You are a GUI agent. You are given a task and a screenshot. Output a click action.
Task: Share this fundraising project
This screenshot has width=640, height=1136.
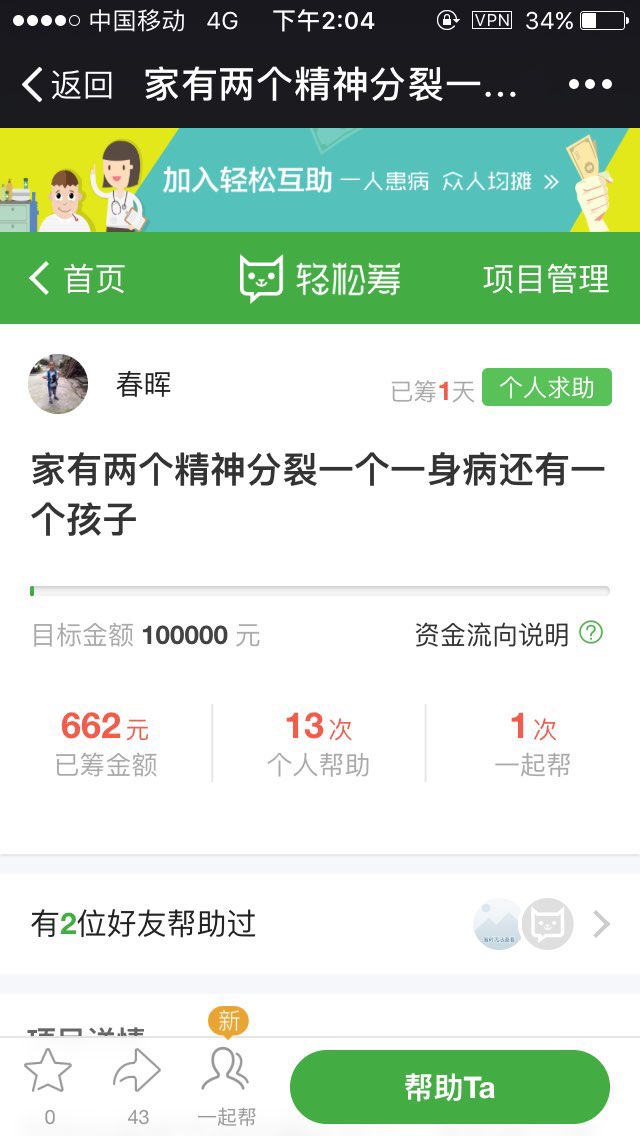point(138,1074)
